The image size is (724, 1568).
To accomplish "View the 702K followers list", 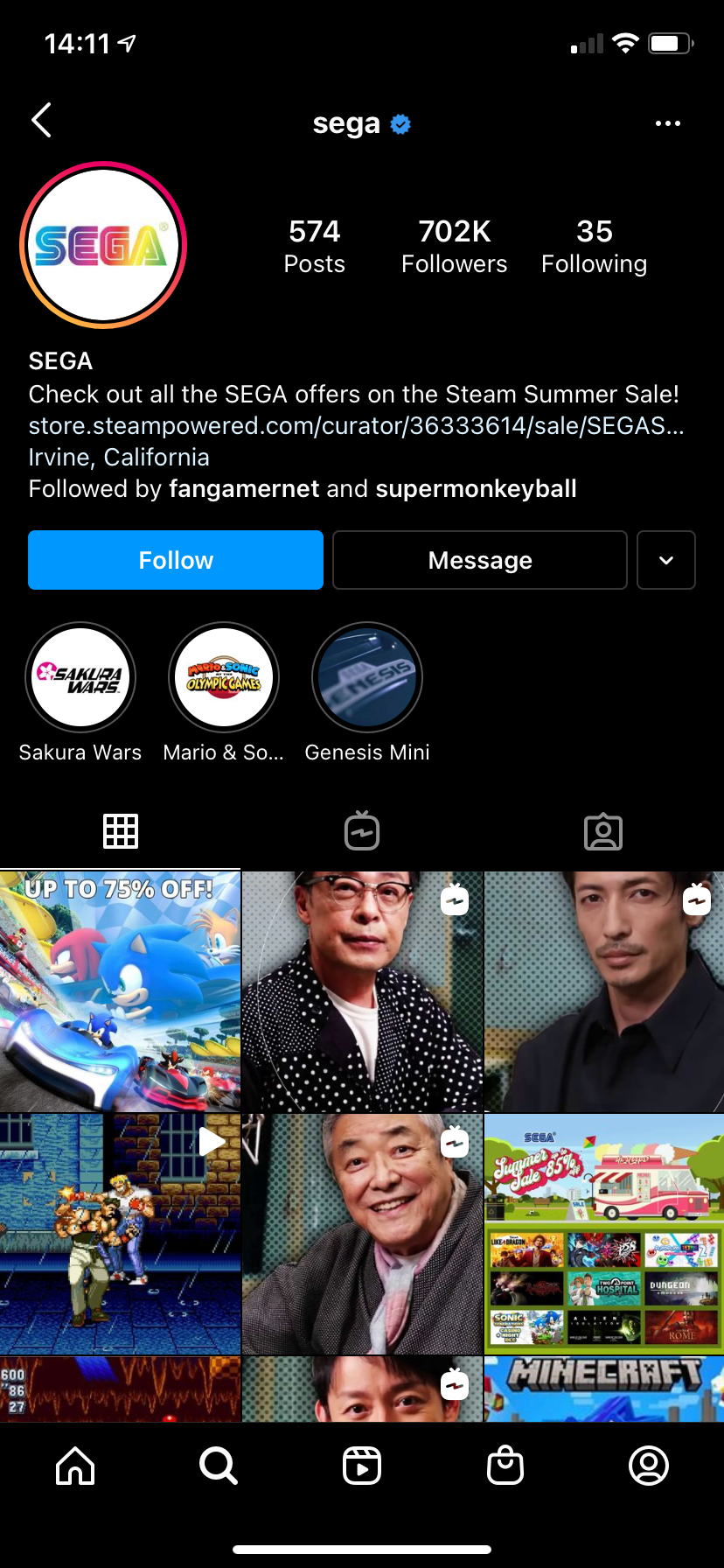I will click(454, 246).
